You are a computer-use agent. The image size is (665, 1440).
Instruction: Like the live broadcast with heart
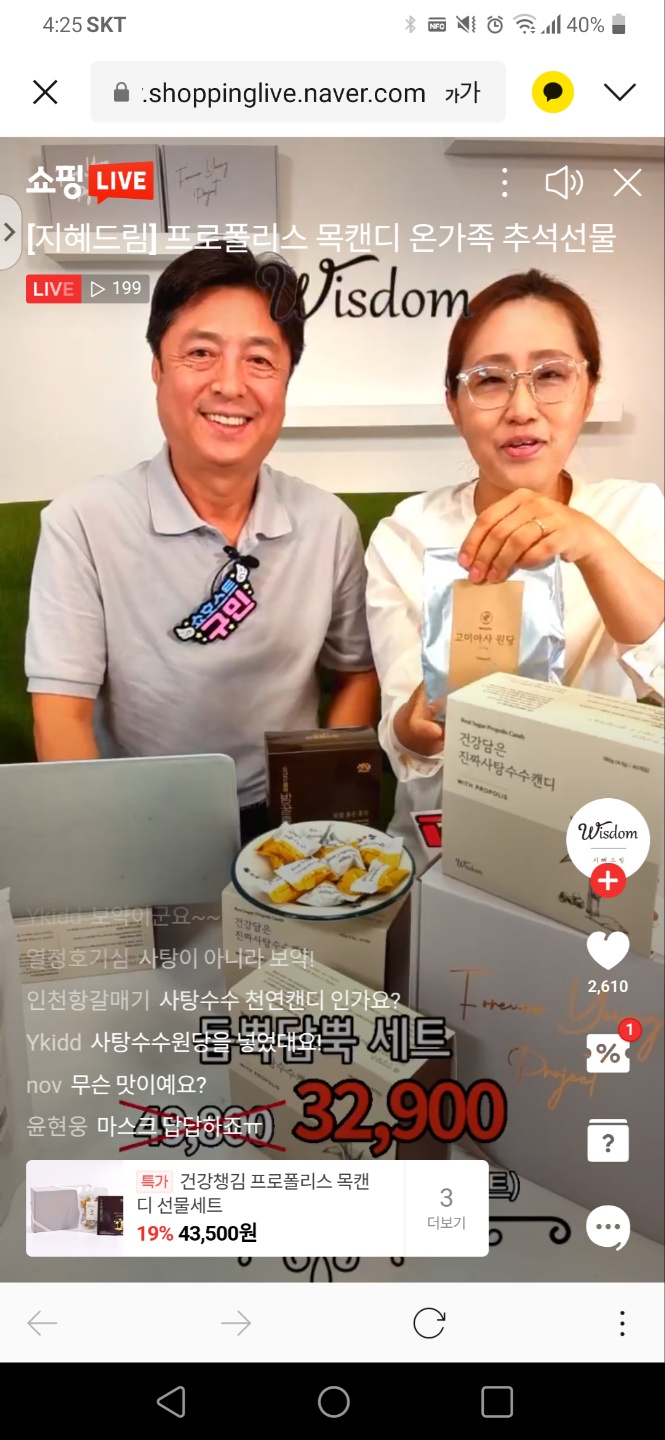point(608,952)
